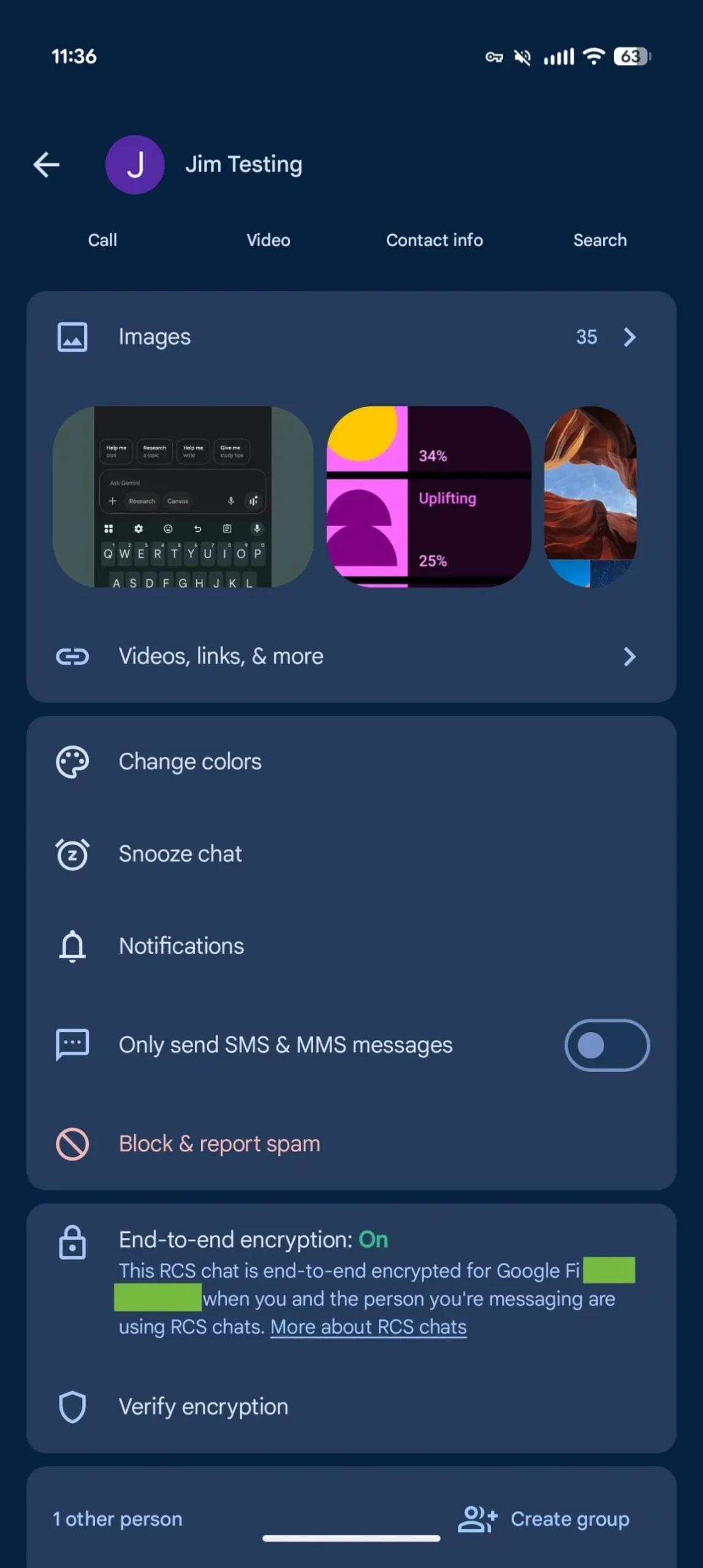Tap Jim Testing's profile avatar
The height and width of the screenshot is (1568, 703).
pyautogui.click(x=135, y=165)
